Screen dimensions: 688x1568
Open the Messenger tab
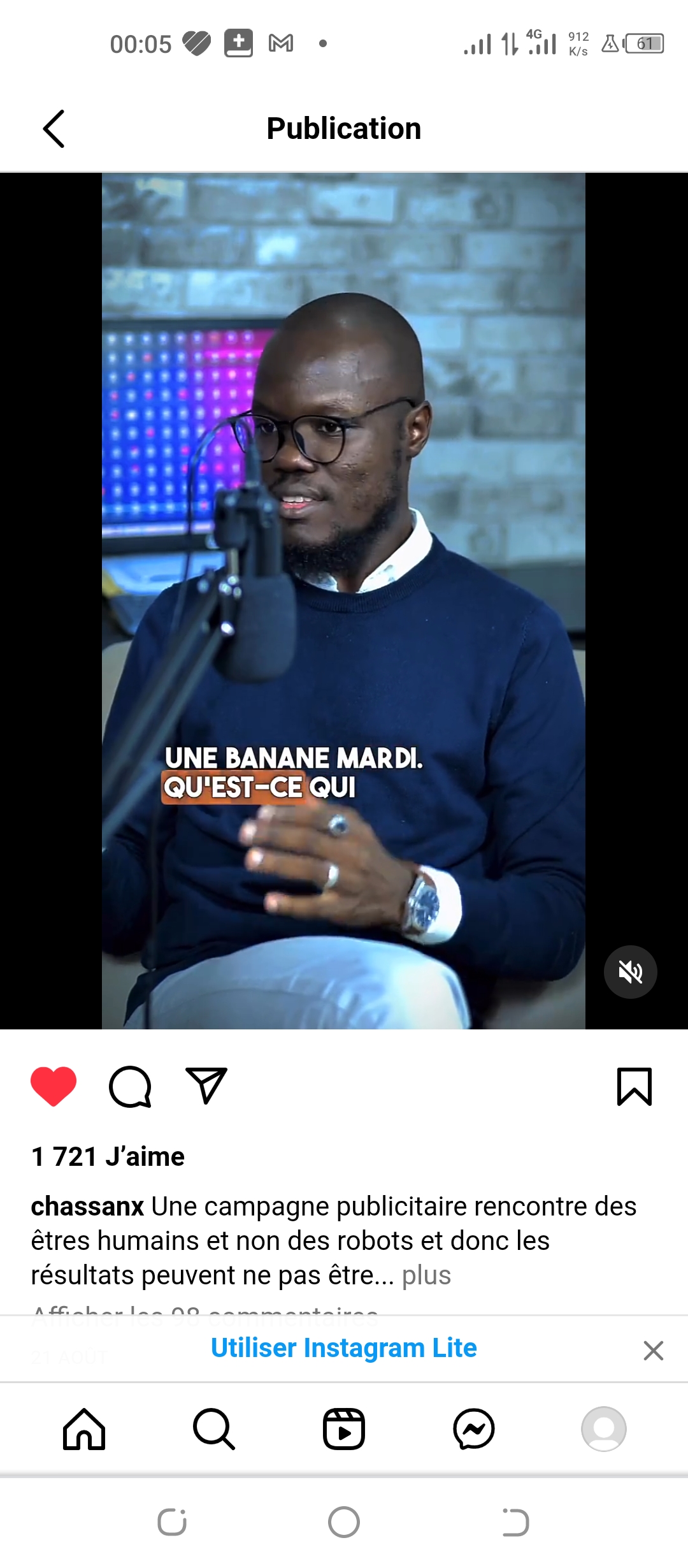(x=474, y=1429)
